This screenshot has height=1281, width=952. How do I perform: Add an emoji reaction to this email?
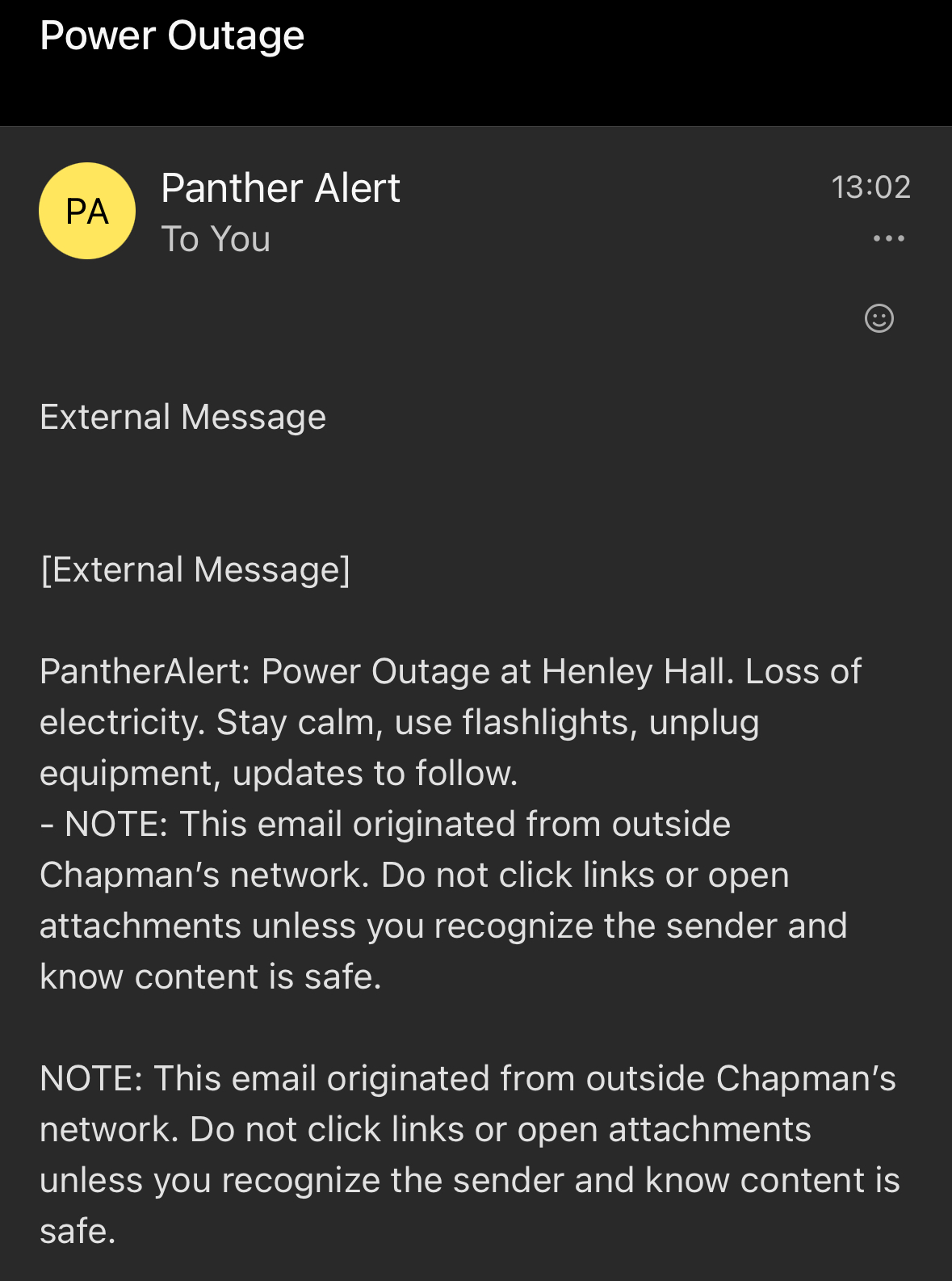(x=879, y=318)
